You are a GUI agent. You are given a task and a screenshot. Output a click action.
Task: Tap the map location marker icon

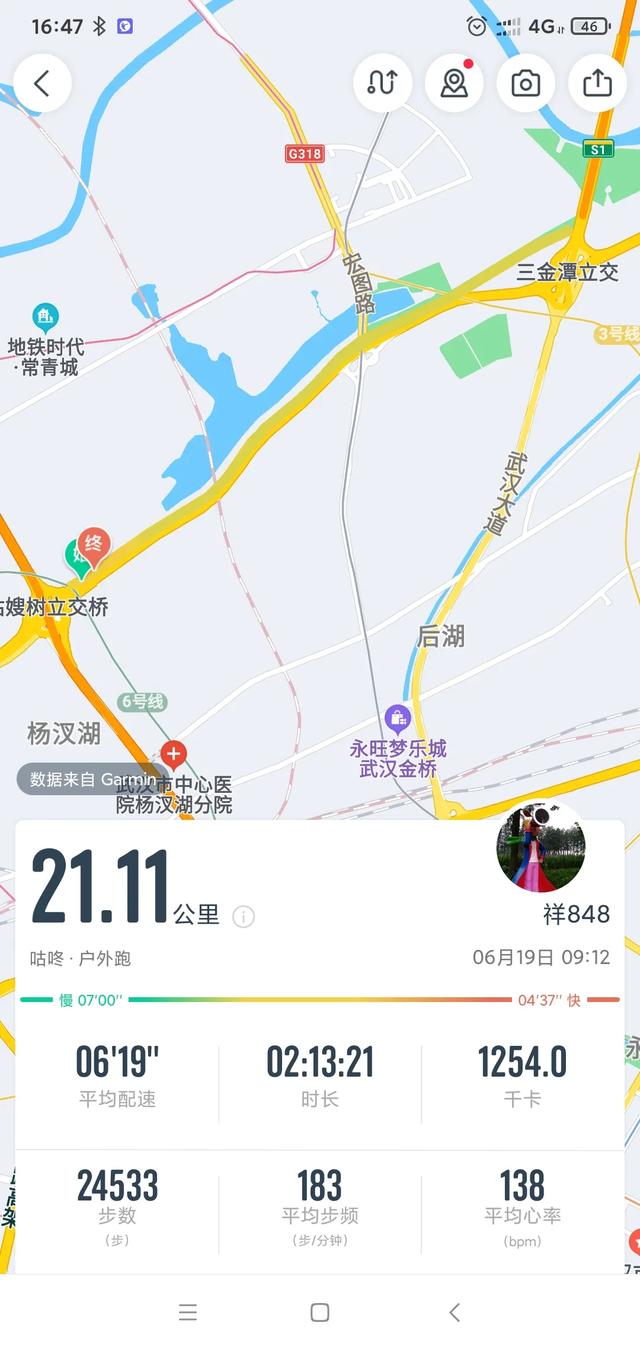(x=454, y=83)
